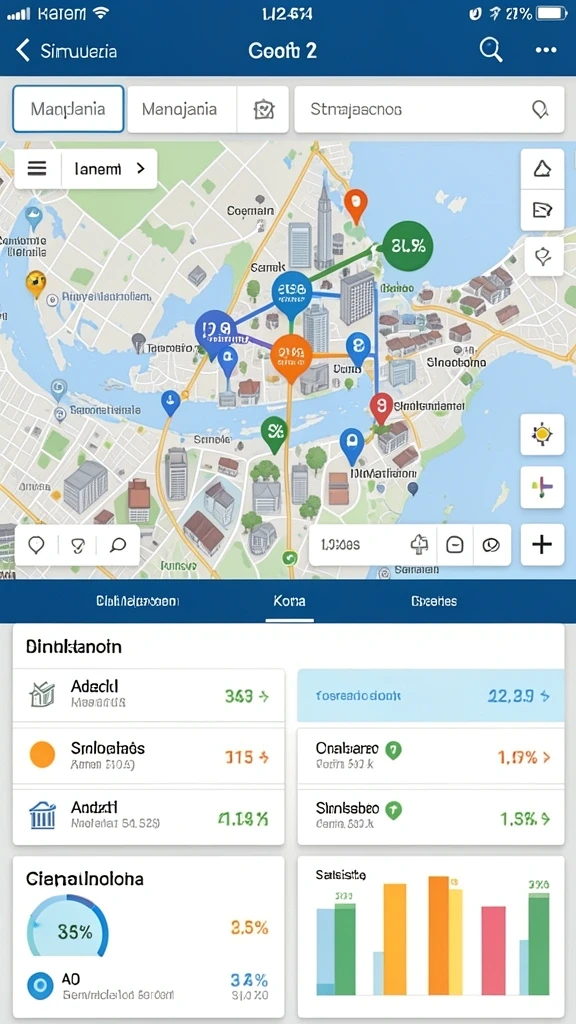Open the Slnnsebeo row
Image resolution: width=576 pixels, height=1024 pixels.
[431, 817]
